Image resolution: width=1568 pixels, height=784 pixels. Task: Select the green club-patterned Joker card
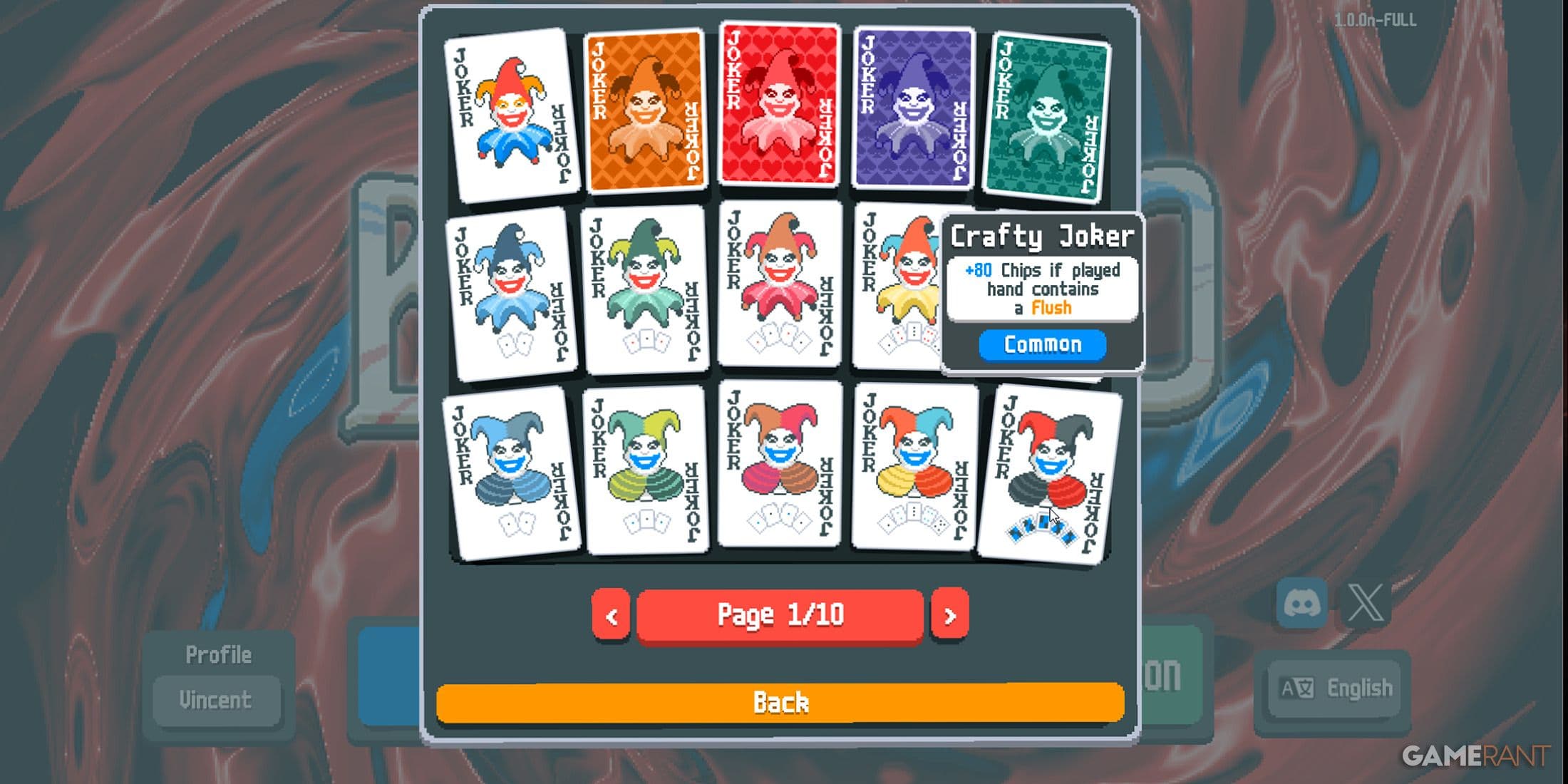click(1046, 117)
